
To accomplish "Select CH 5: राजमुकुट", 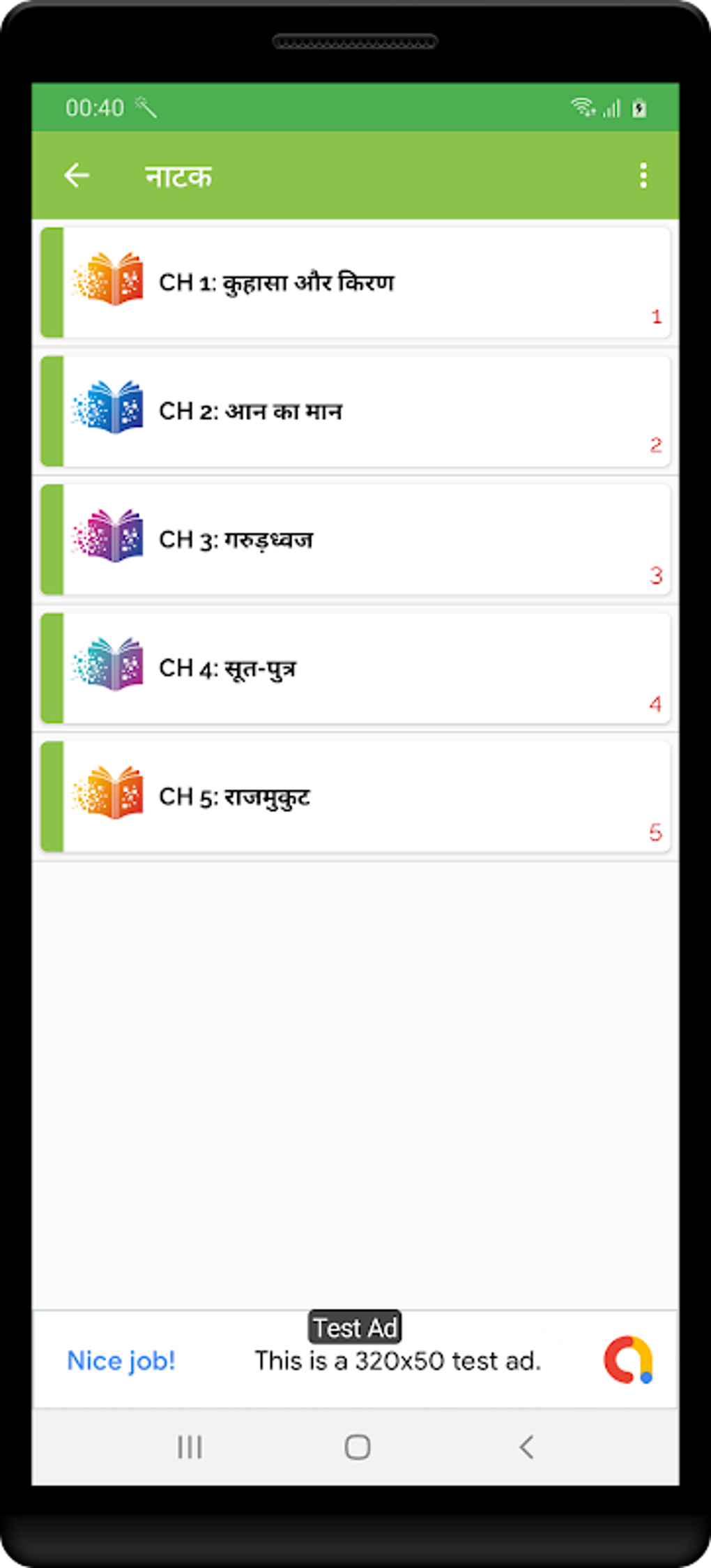I will [355, 796].
